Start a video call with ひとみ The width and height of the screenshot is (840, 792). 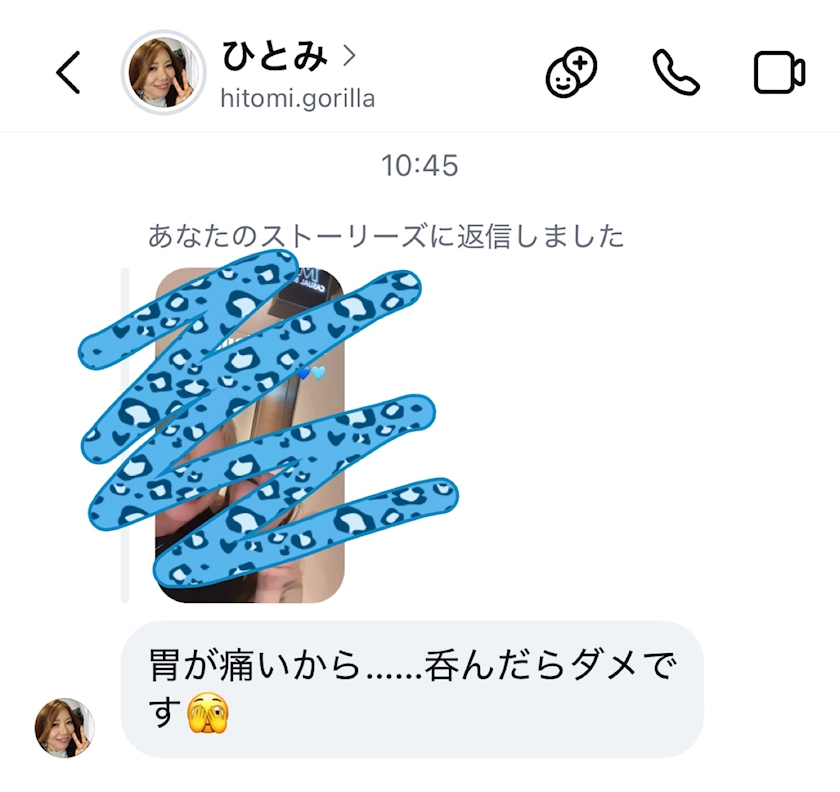point(779,72)
